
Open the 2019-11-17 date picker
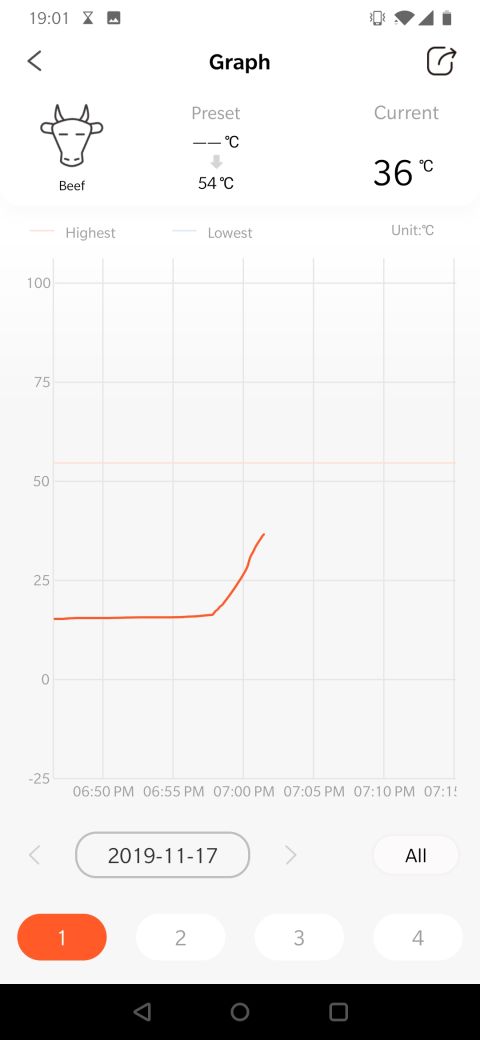click(x=162, y=855)
